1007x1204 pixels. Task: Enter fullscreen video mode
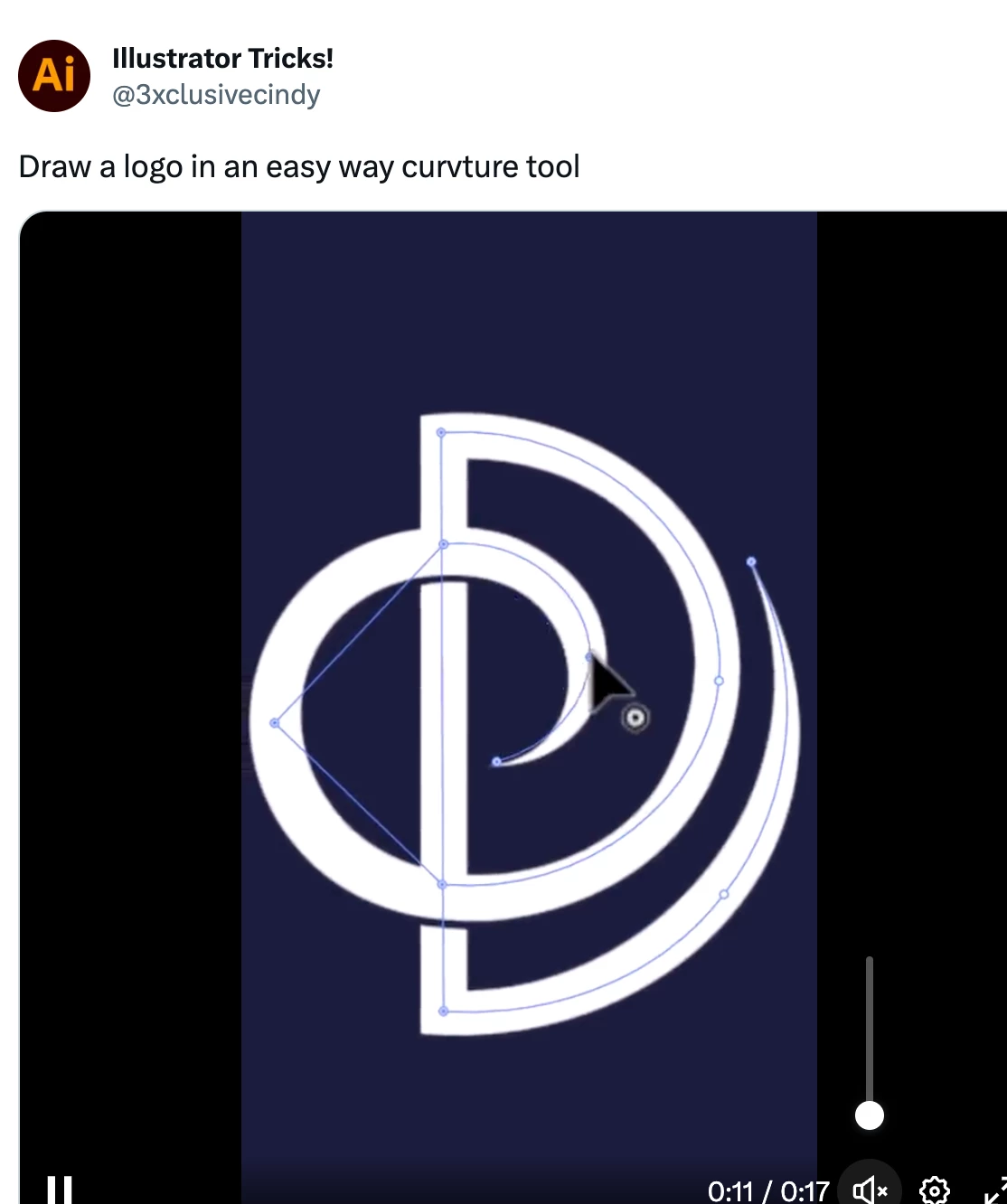pos(994,1190)
